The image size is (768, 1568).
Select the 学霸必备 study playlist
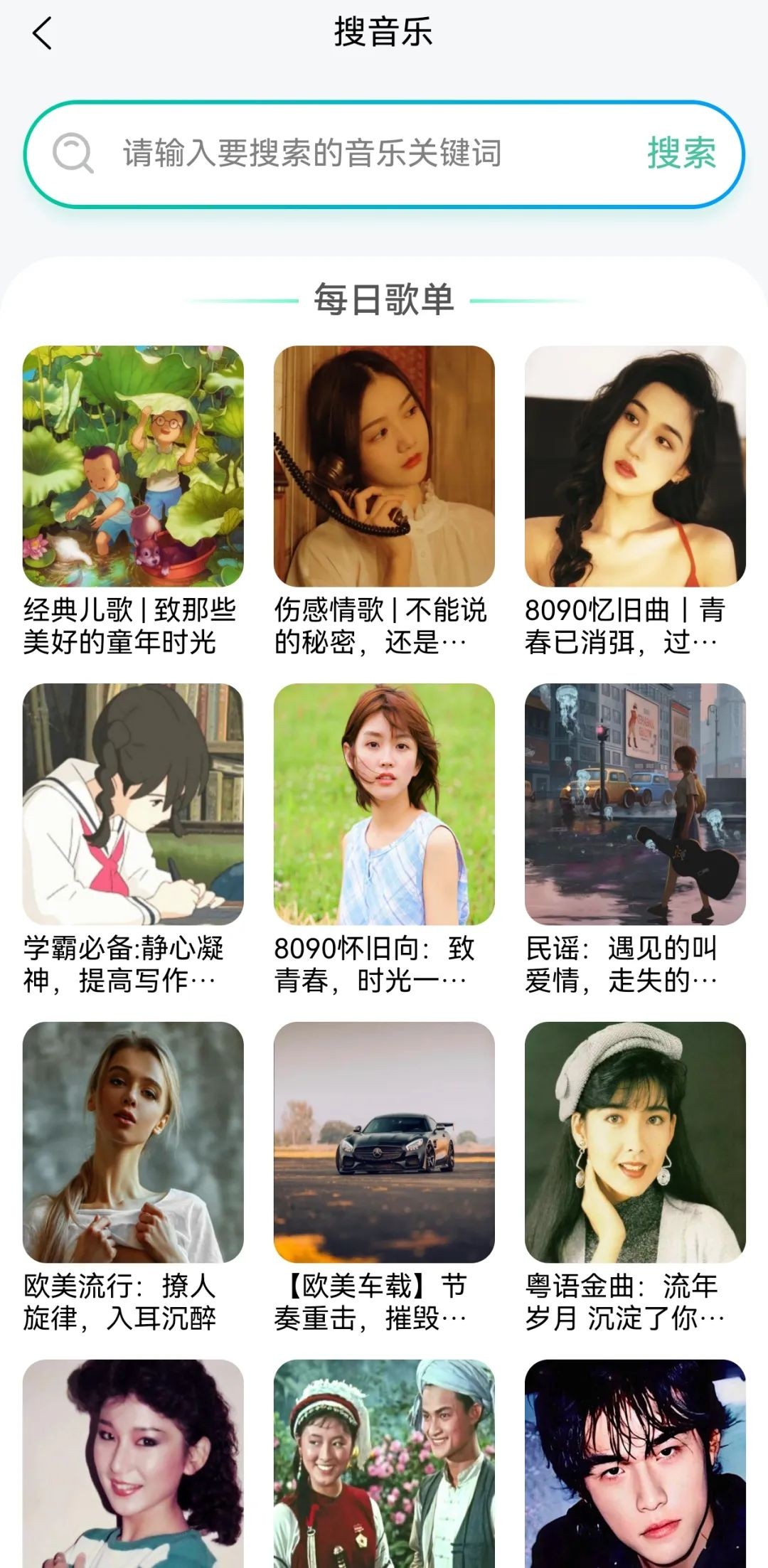click(x=133, y=804)
